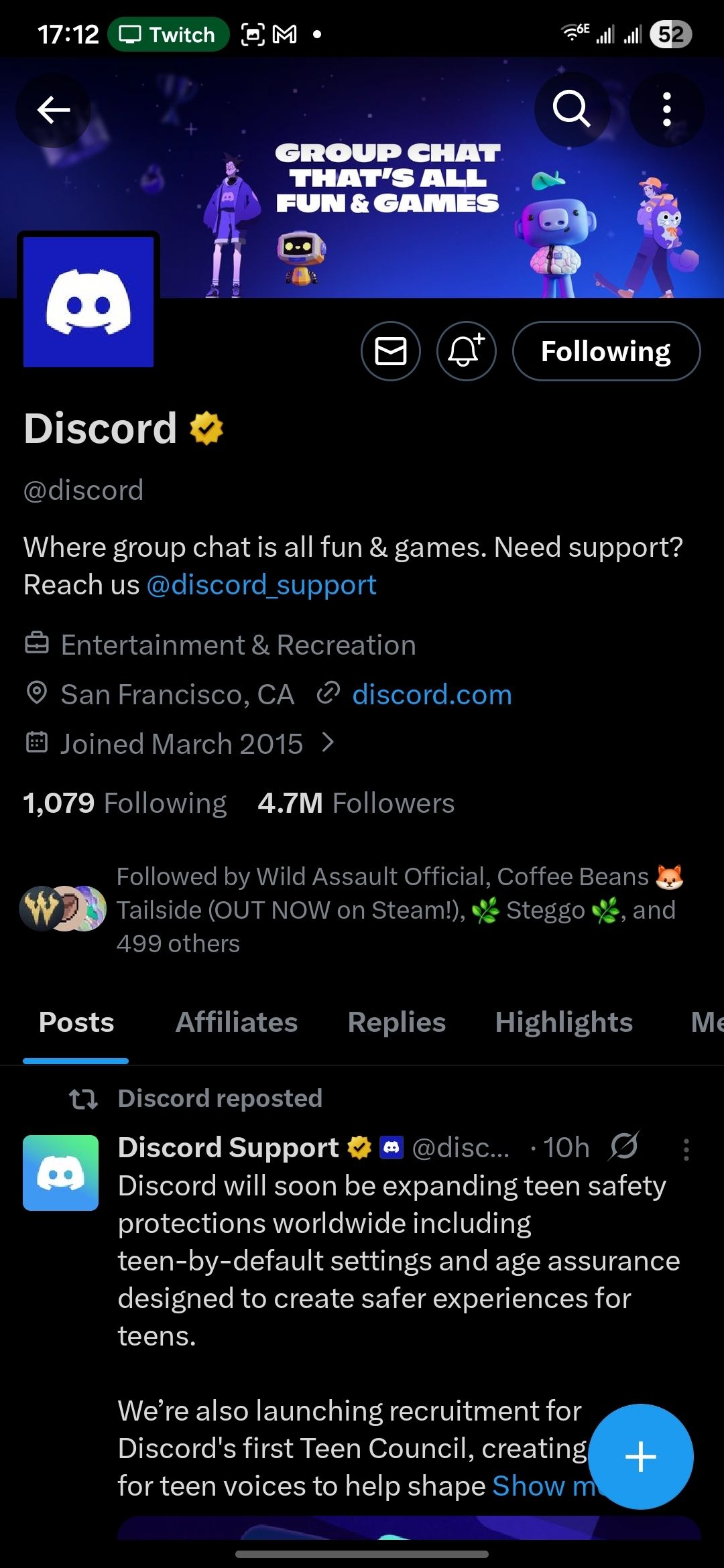This screenshot has height=1568, width=724.
Task: View the 4.7M Followers list
Action: [x=356, y=803]
